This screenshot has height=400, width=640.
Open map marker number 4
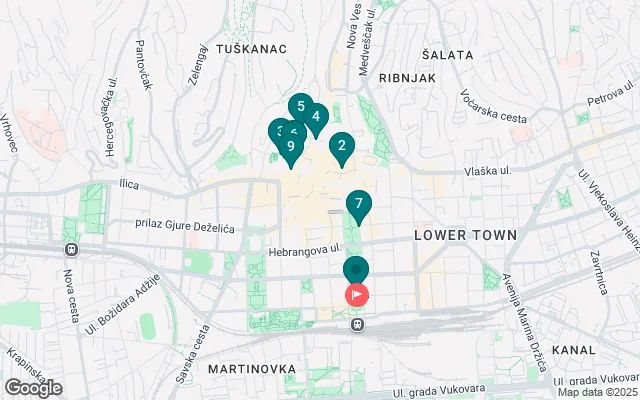point(316,117)
